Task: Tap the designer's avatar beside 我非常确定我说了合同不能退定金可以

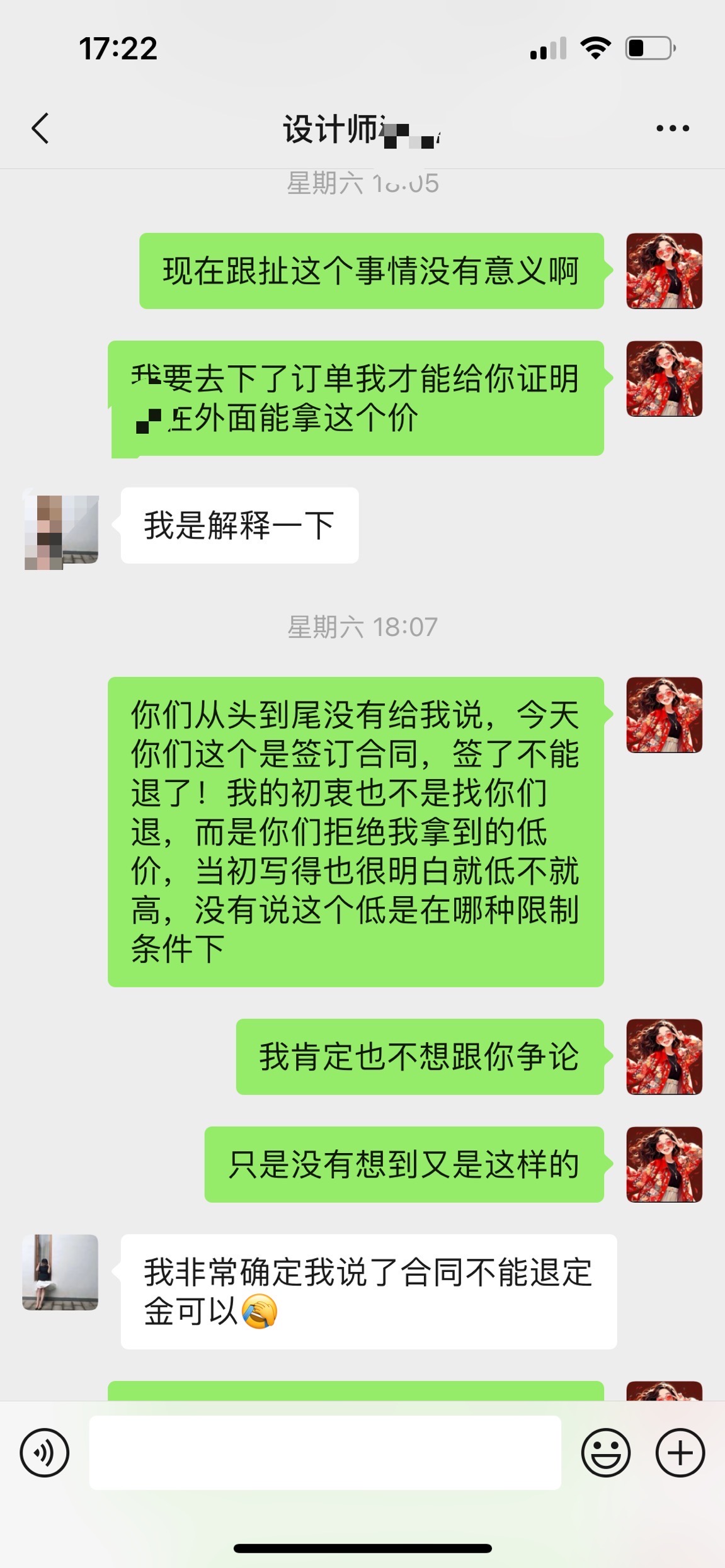Action: (x=60, y=1273)
